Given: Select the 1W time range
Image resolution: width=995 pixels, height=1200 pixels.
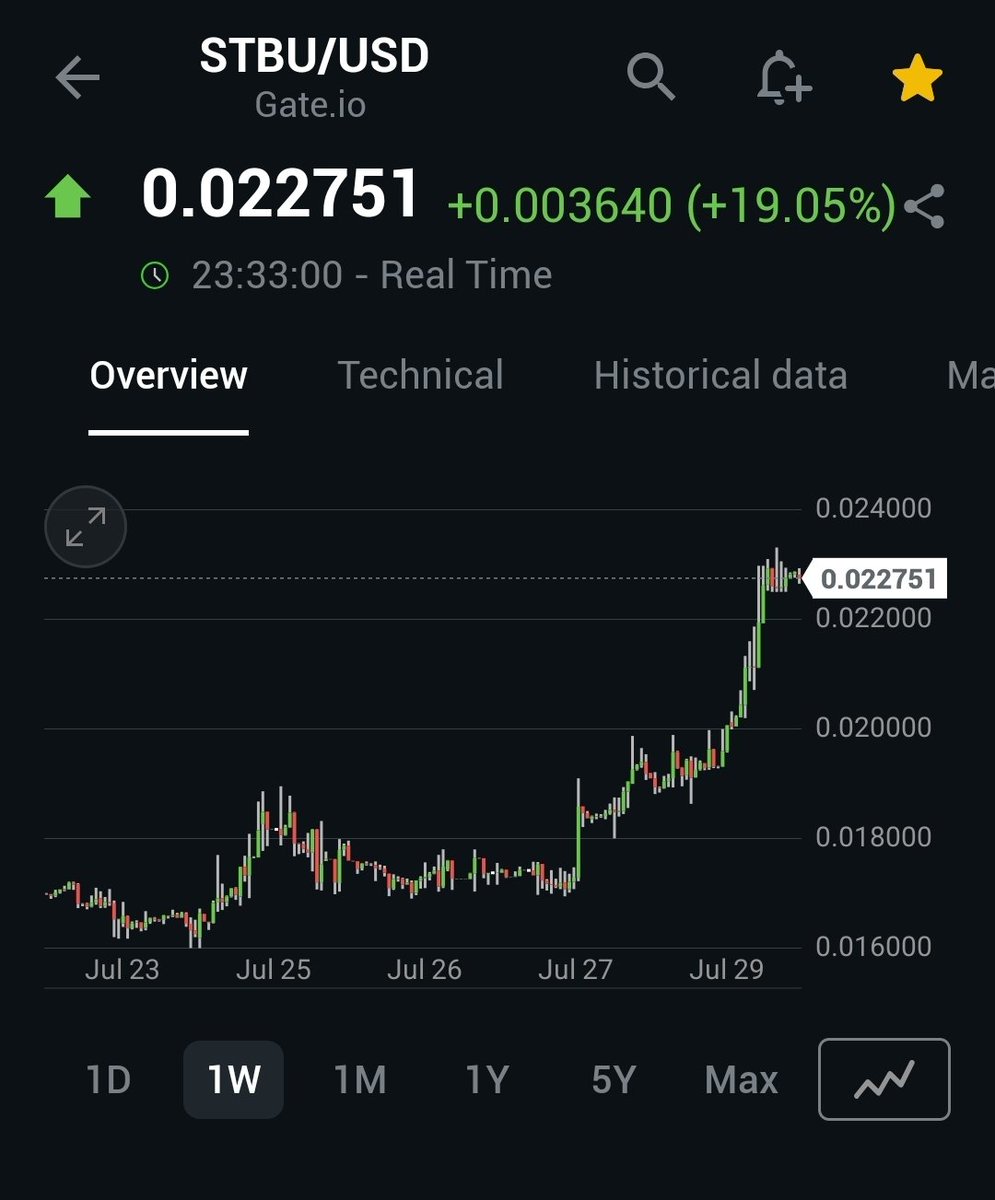Looking at the screenshot, I should tap(233, 1080).
